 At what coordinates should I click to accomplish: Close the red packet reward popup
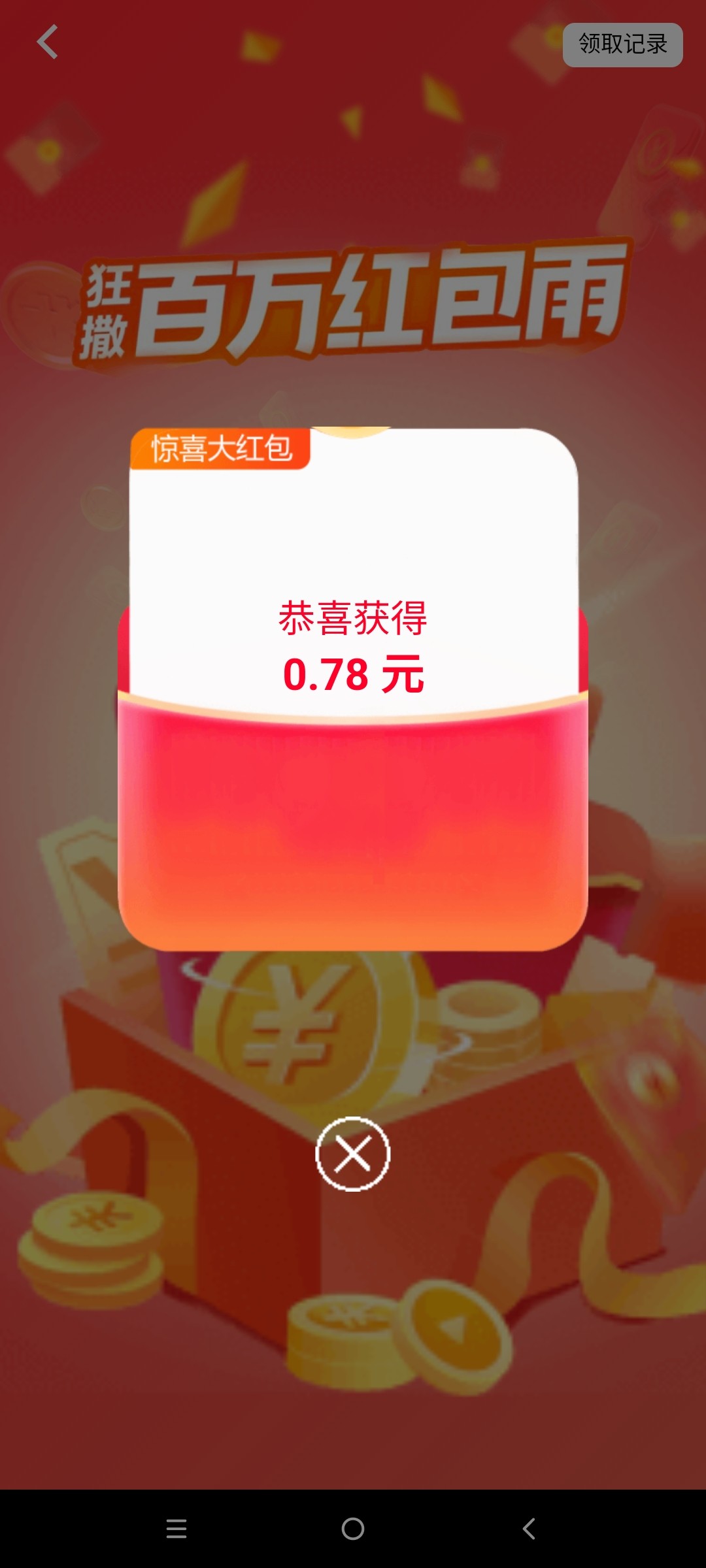[353, 1154]
